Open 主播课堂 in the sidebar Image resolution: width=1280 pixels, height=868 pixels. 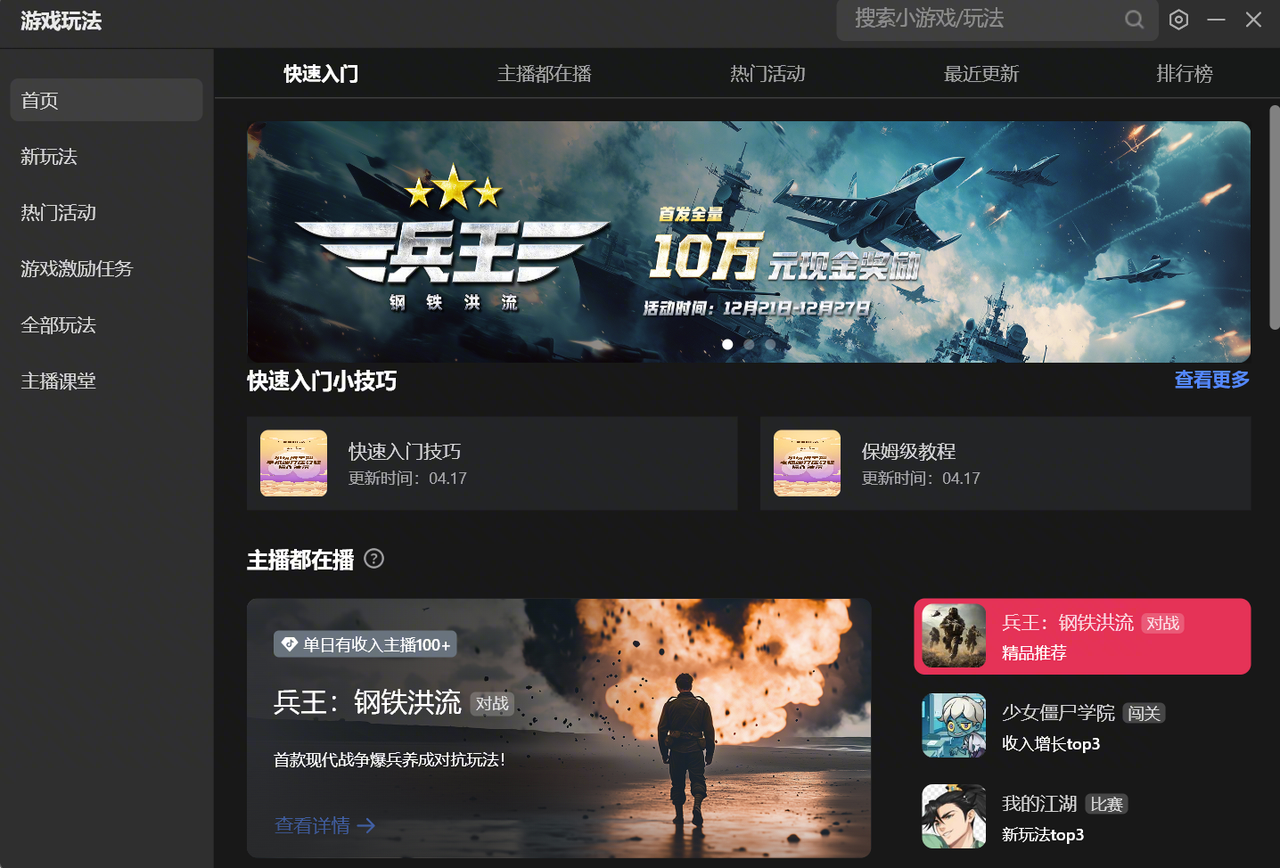click(x=58, y=381)
